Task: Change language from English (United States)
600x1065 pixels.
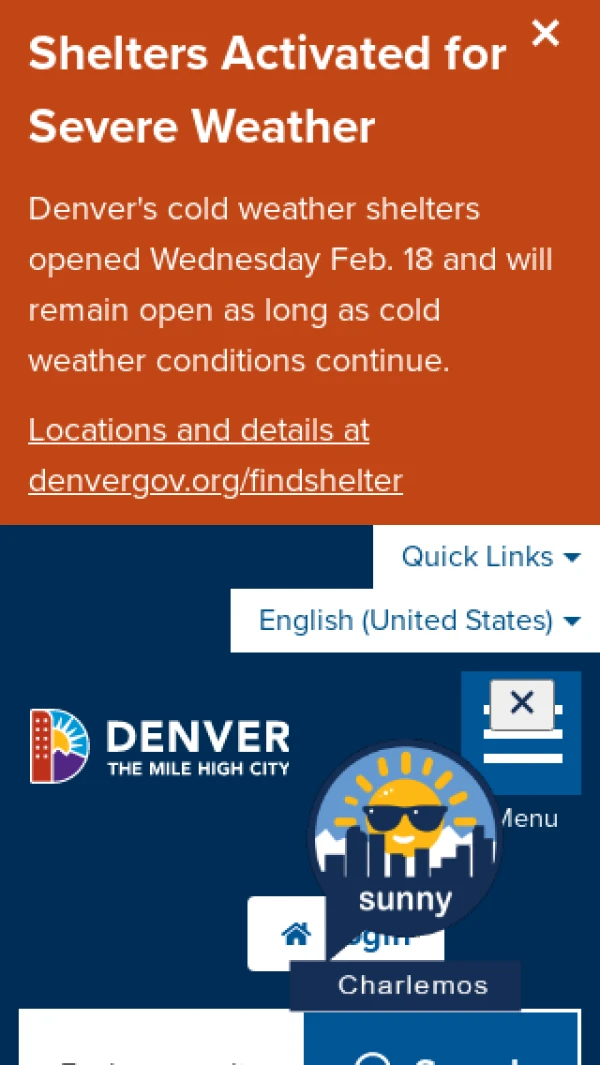Action: coord(418,621)
